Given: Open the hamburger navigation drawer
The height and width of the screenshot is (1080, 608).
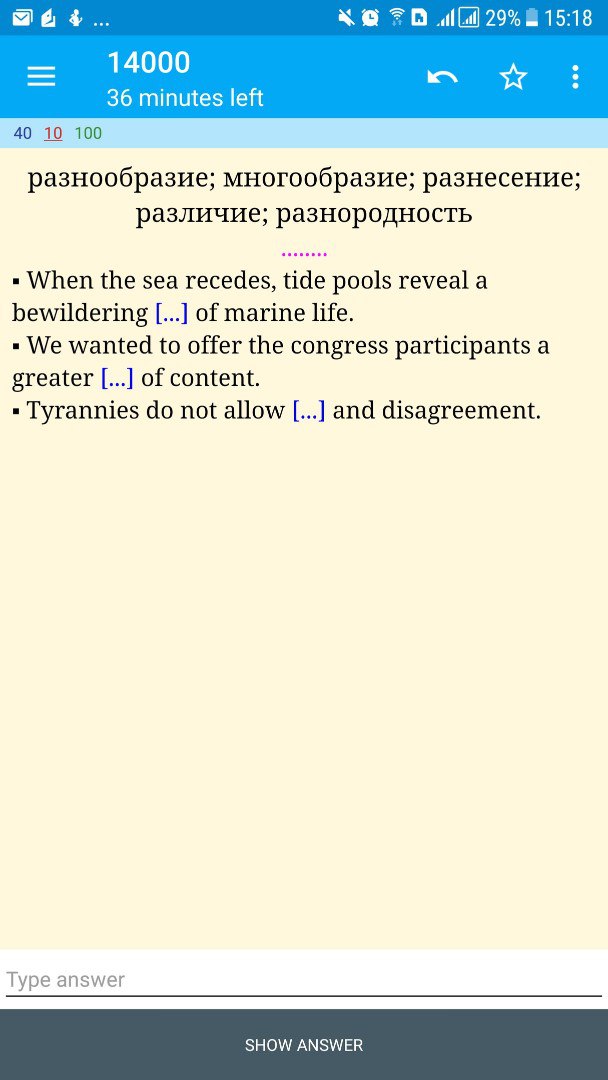Looking at the screenshot, I should (41, 77).
